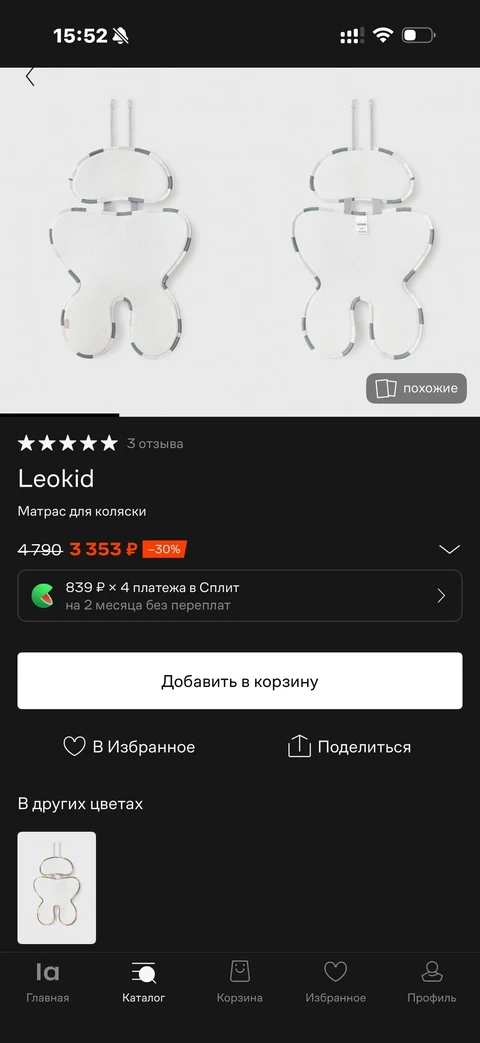The image size is (480, 1043).
Task: Switch to the Главная tab
Action: click(x=48, y=982)
